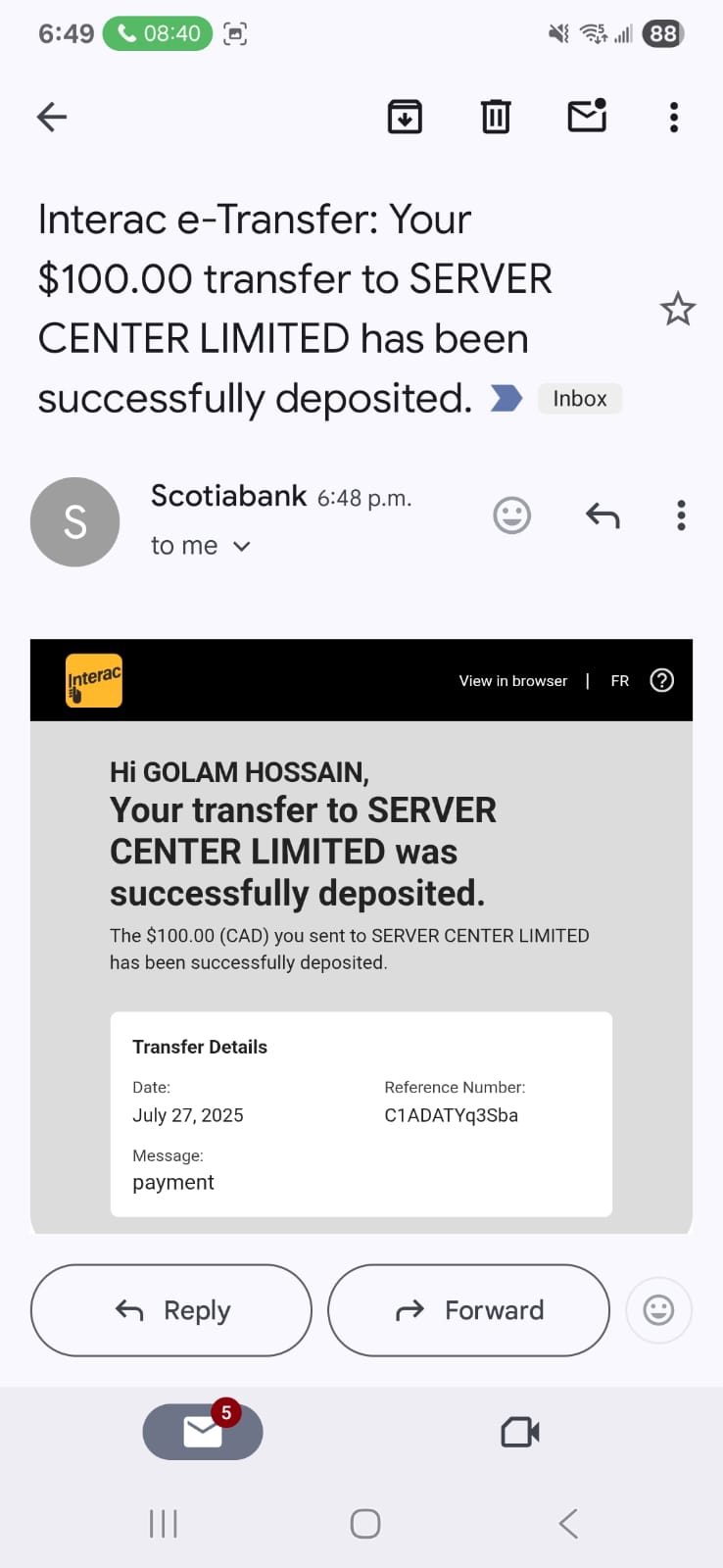Reply using the arrow beside Scotiabank
Viewport: 723px width, 1568px height.
point(602,515)
